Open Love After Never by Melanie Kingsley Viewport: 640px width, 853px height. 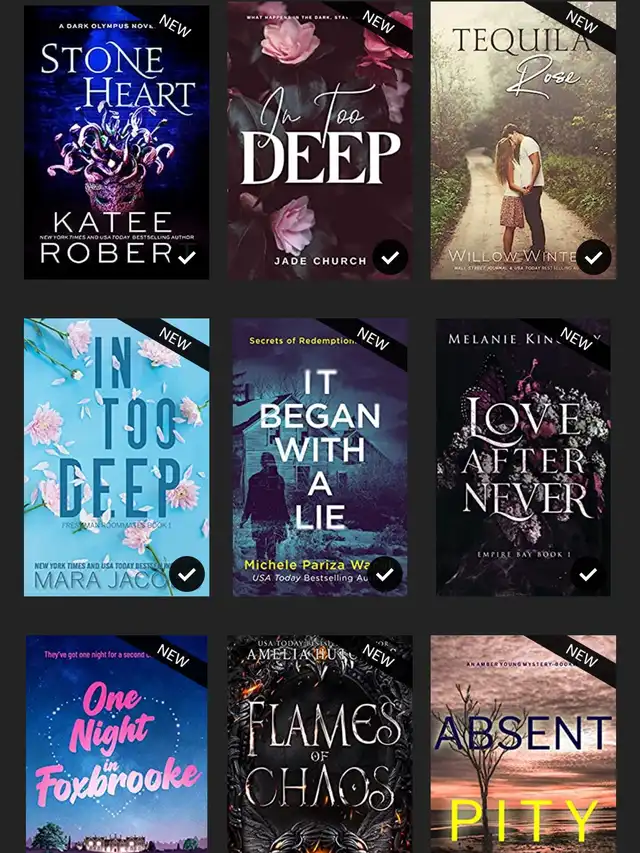[x=523, y=456]
